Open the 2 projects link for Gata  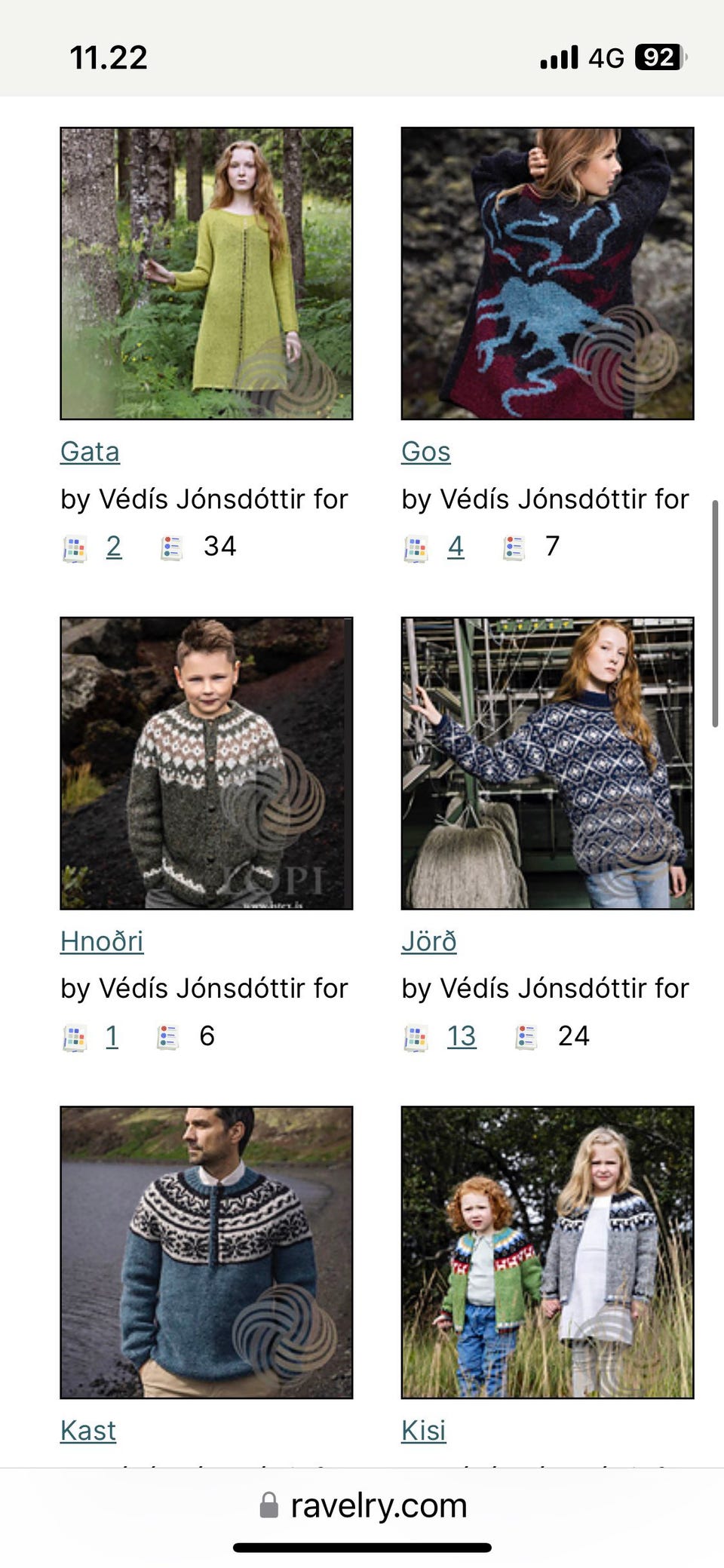tap(114, 546)
